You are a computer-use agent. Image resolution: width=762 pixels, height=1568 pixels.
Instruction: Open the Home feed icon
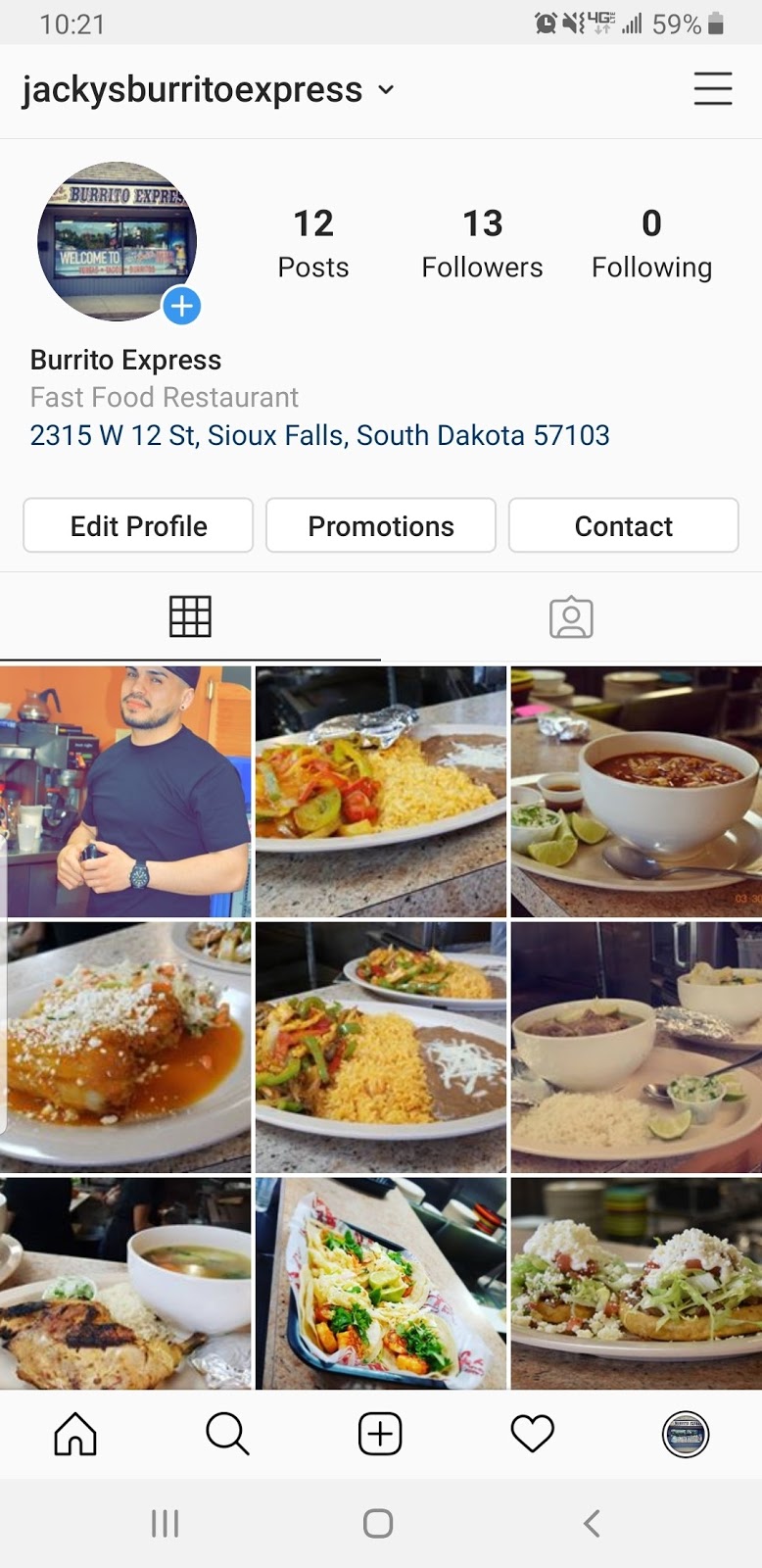pos(75,1433)
